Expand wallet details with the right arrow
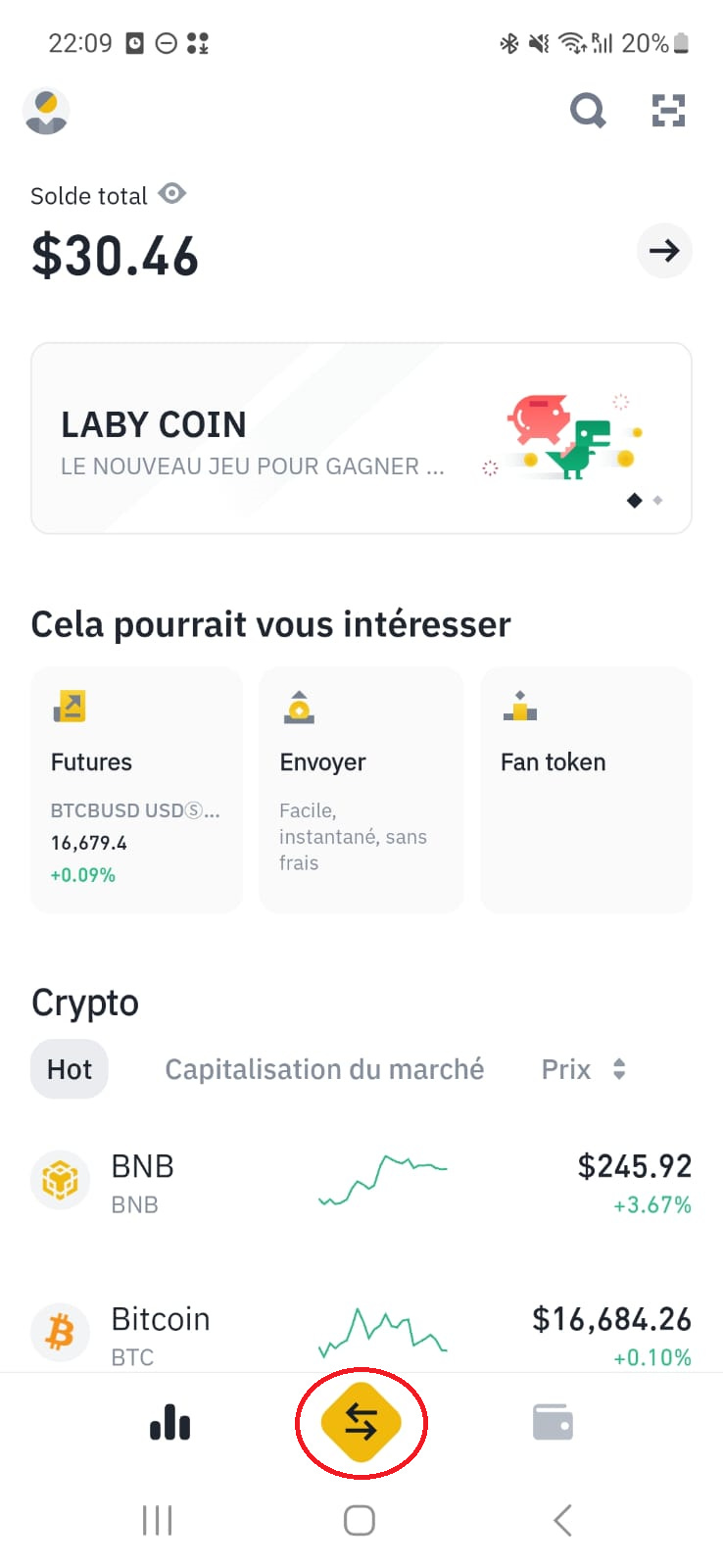Image resolution: width=723 pixels, height=1568 pixels. (664, 251)
